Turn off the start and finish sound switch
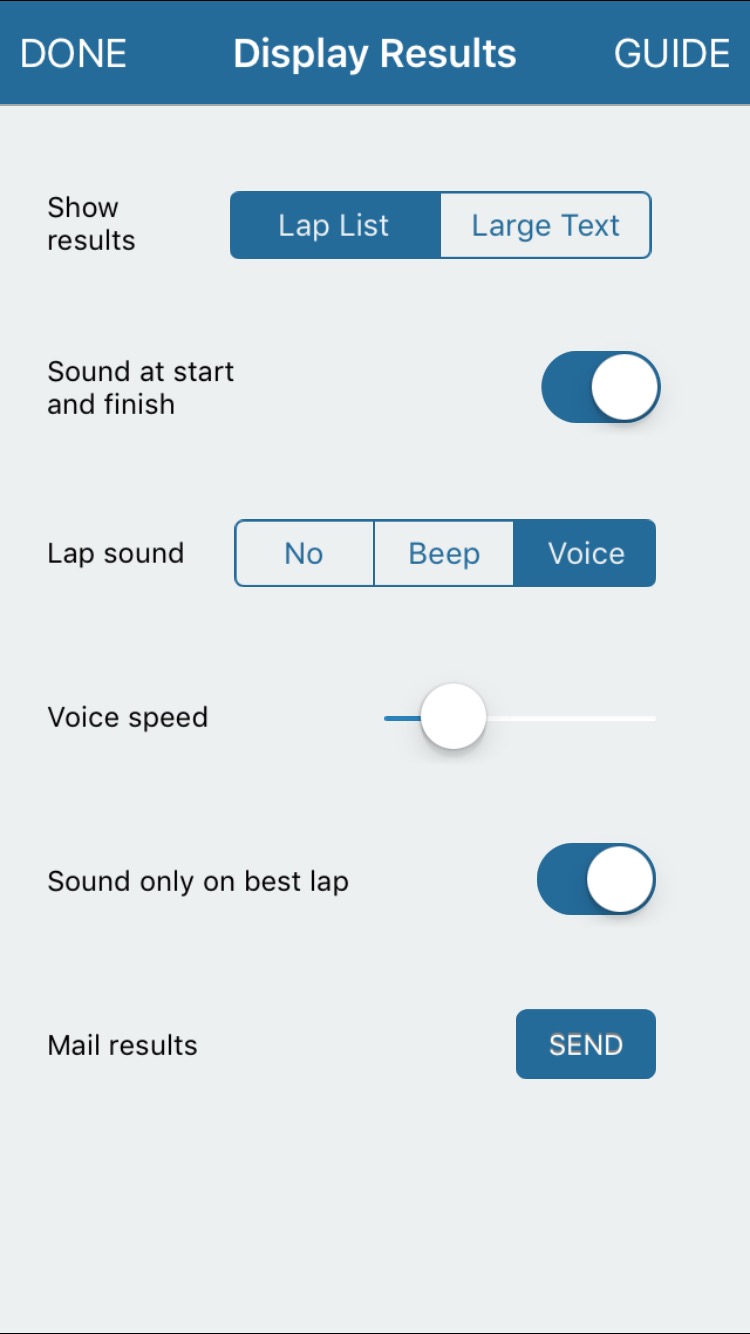 [x=599, y=387]
